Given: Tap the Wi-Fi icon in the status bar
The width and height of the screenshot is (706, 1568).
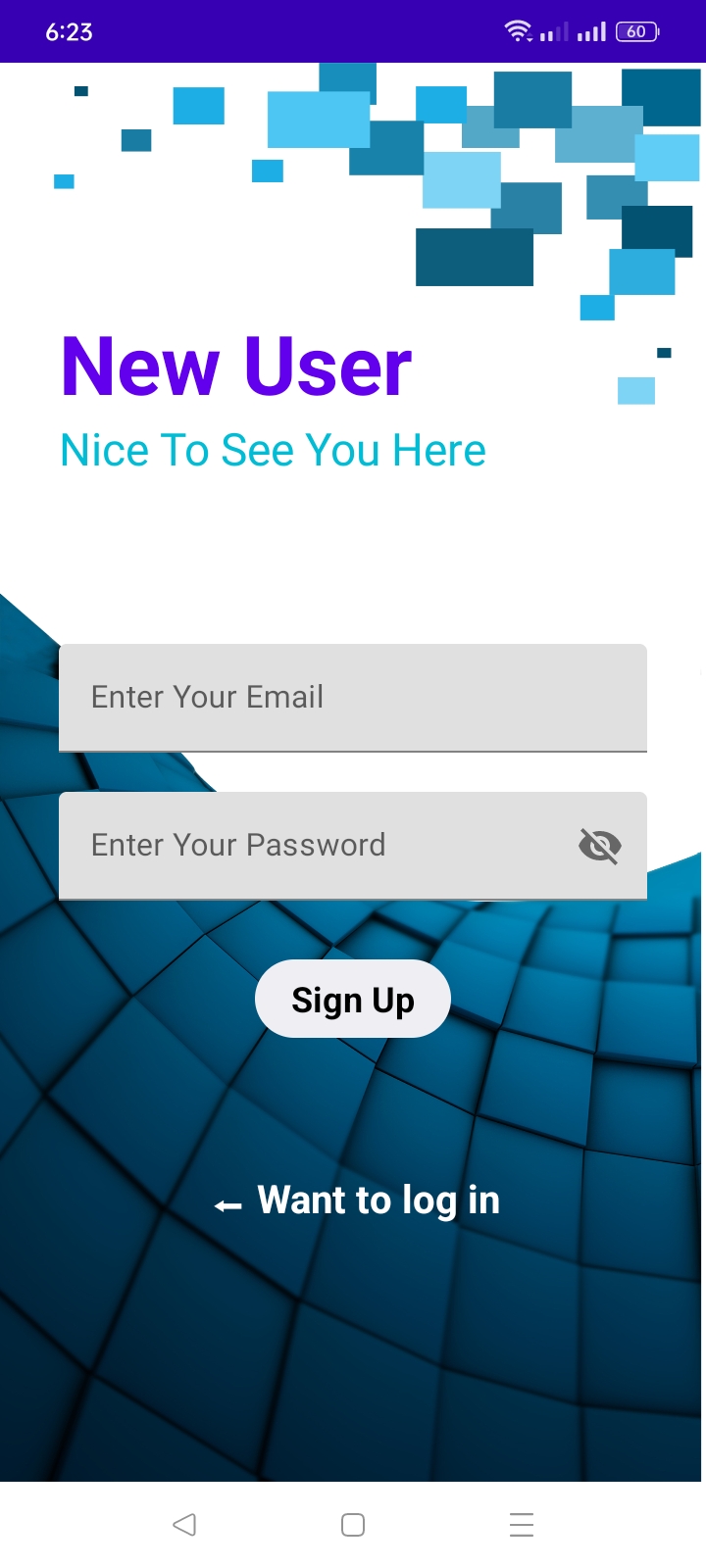Looking at the screenshot, I should 517,30.
